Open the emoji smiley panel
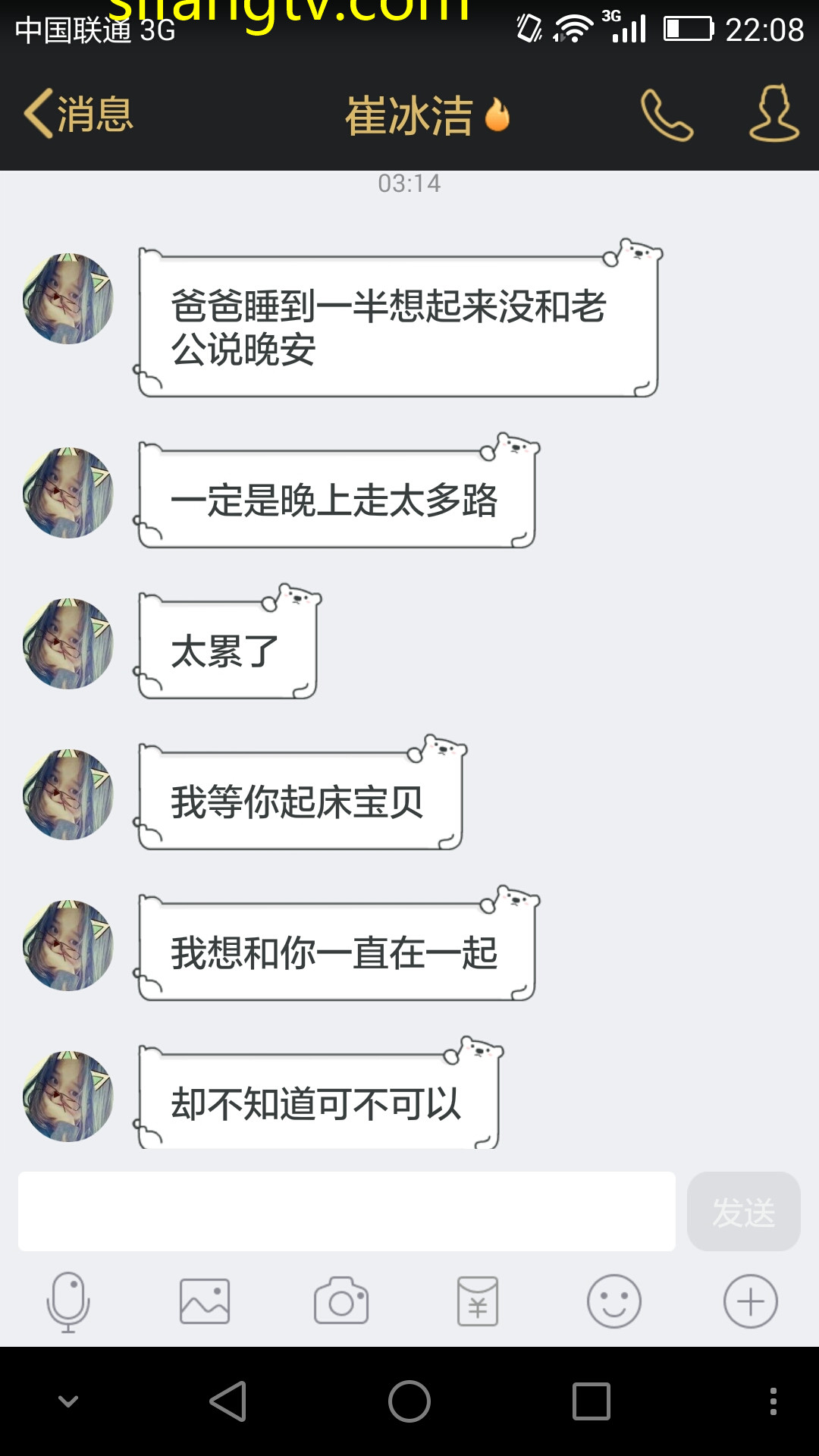Image resolution: width=819 pixels, height=1456 pixels. coord(614,1301)
